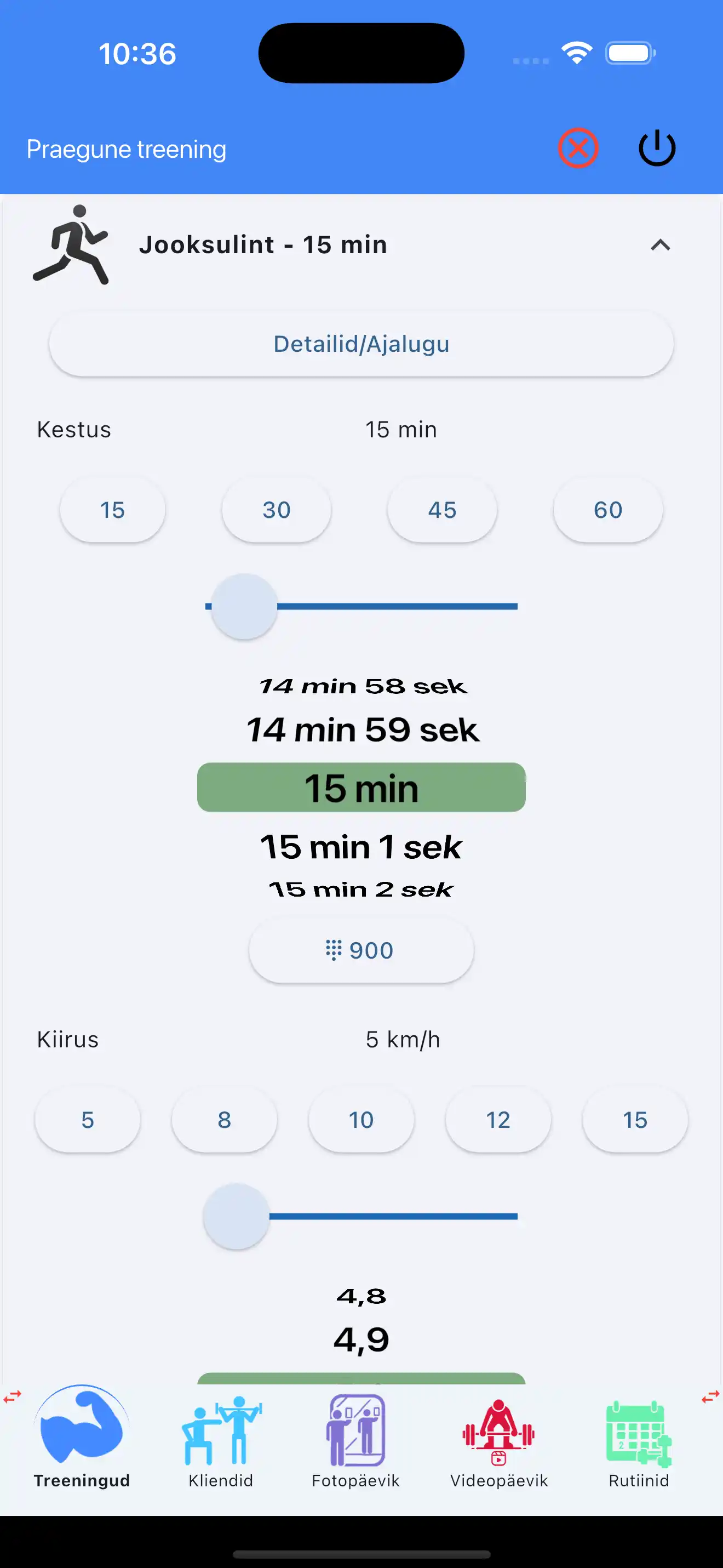Collapse the Jooksulint exercise section
The image size is (723, 1568).
click(660, 244)
